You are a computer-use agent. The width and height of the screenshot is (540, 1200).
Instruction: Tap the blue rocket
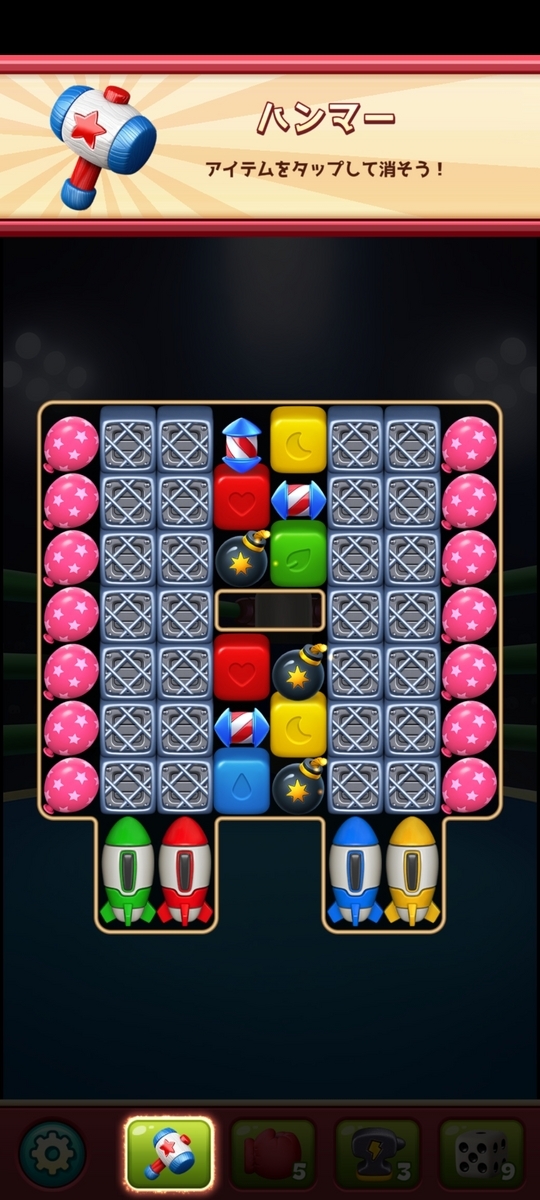pos(355,870)
